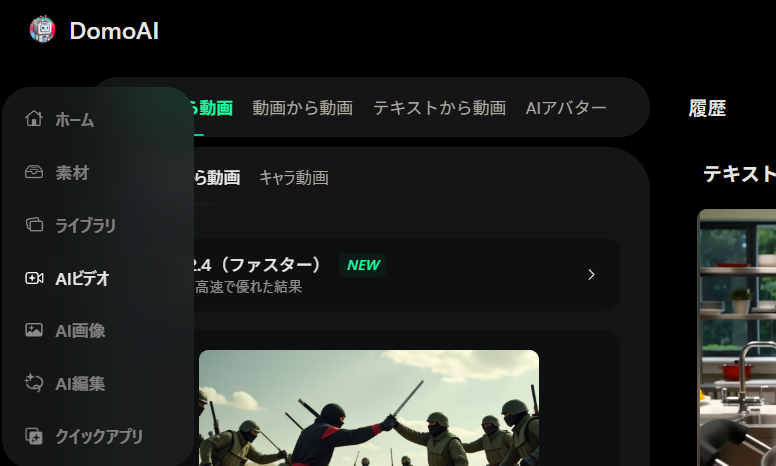The image size is (776, 466).
Task: Open the AIアバター tab
Action: 566,108
